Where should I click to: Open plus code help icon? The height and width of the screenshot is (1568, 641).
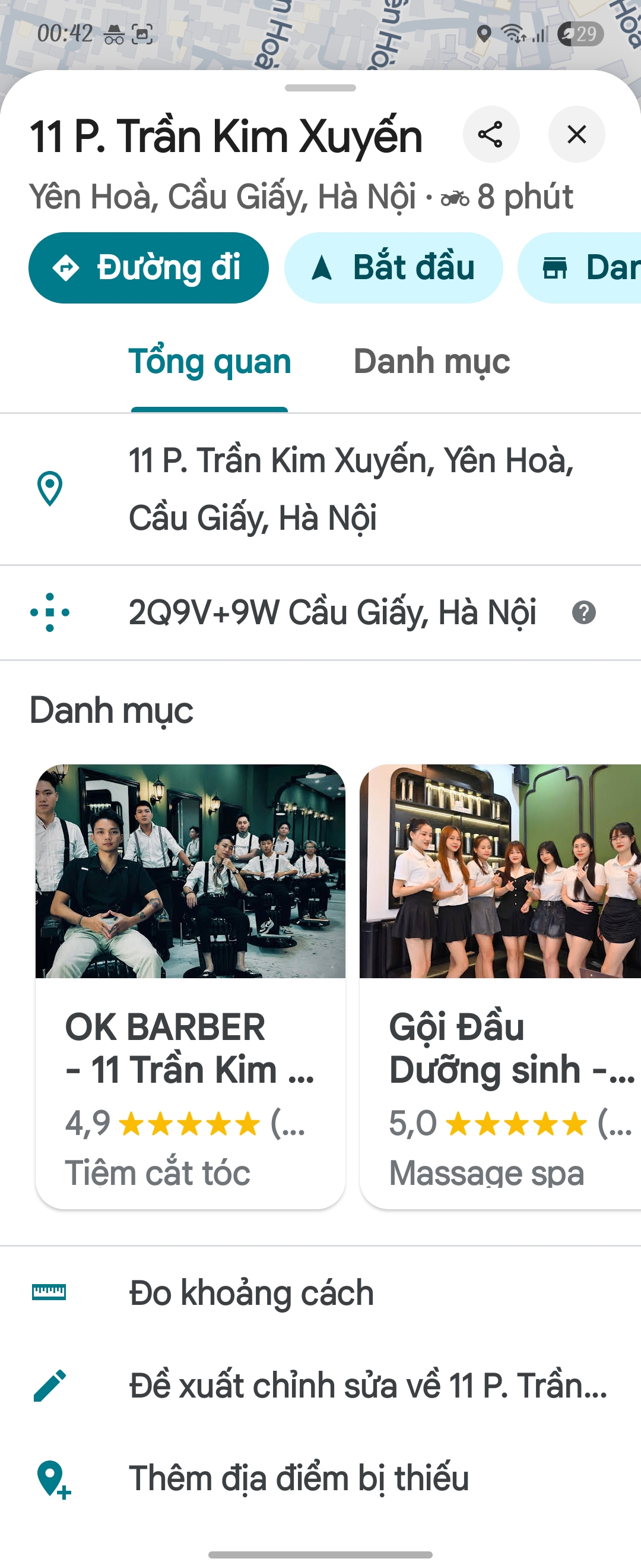pyautogui.click(x=584, y=612)
